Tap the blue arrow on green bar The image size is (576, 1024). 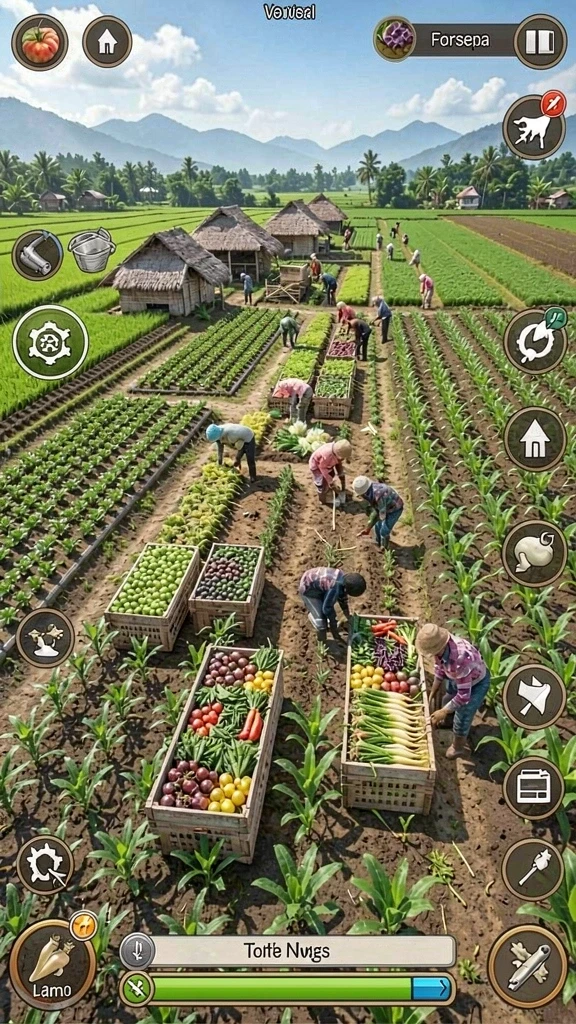(x=432, y=988)
